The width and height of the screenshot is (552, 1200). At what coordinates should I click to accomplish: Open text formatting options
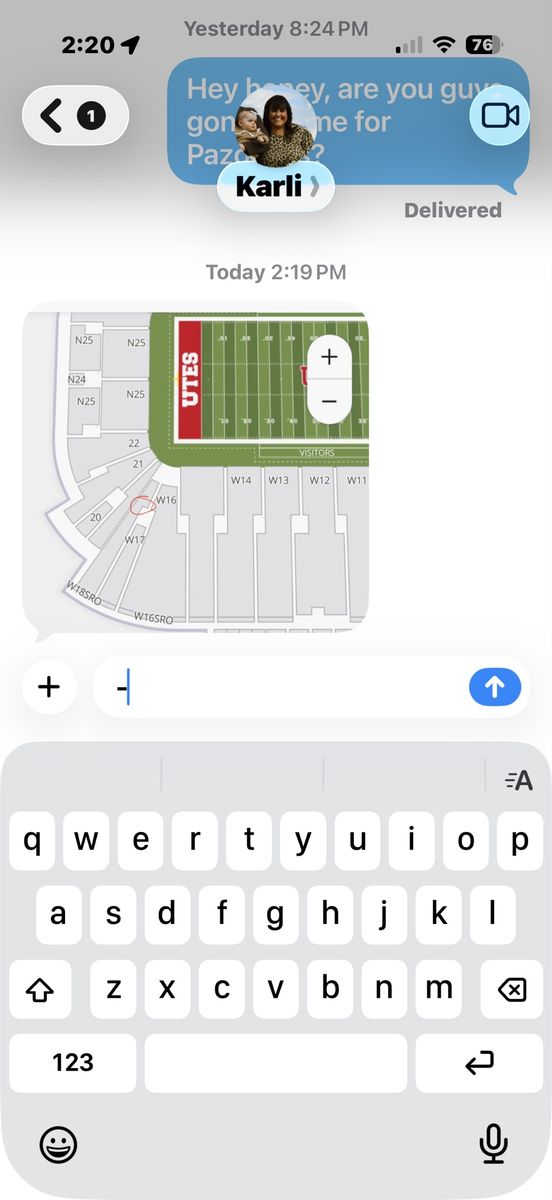[519, 781]
